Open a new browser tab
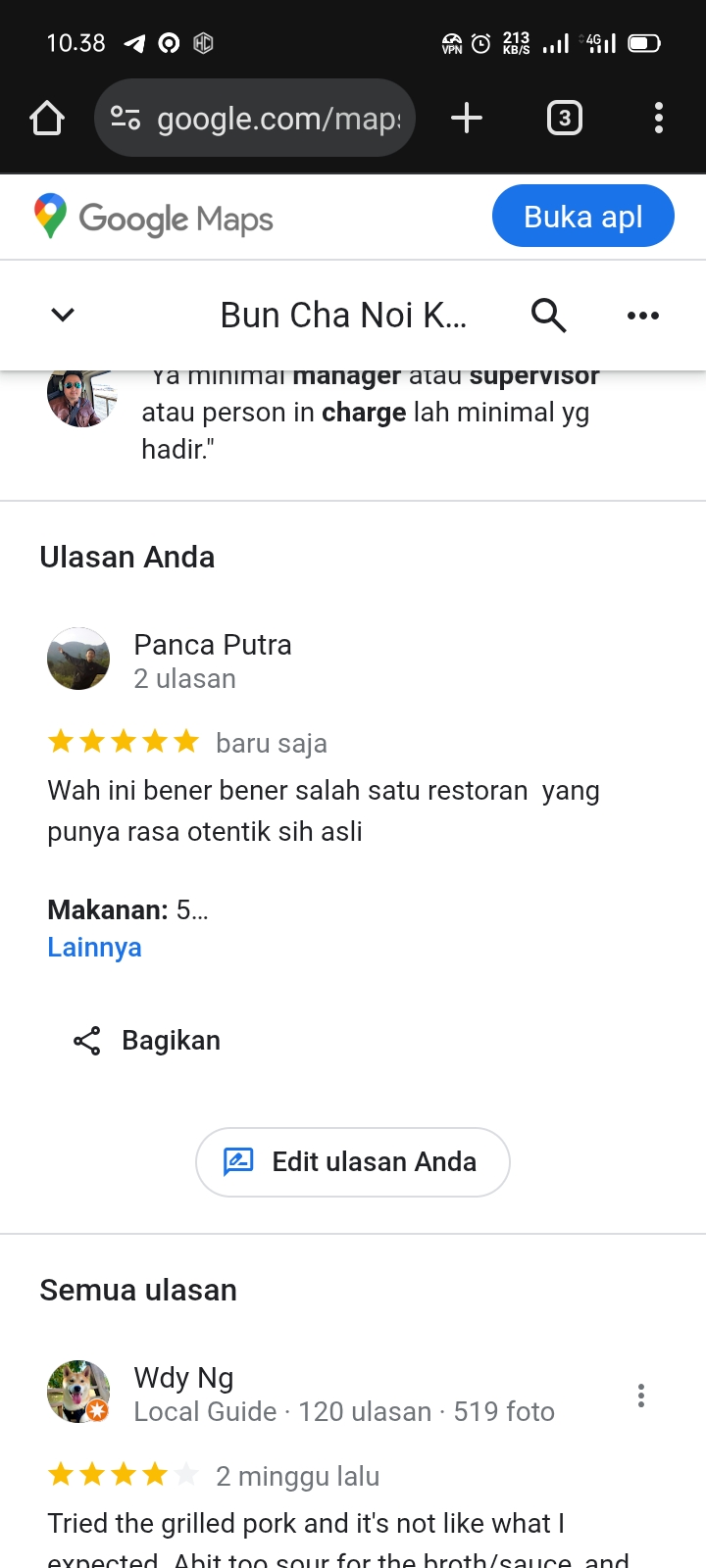706x1568 pixels. (467, 119)
